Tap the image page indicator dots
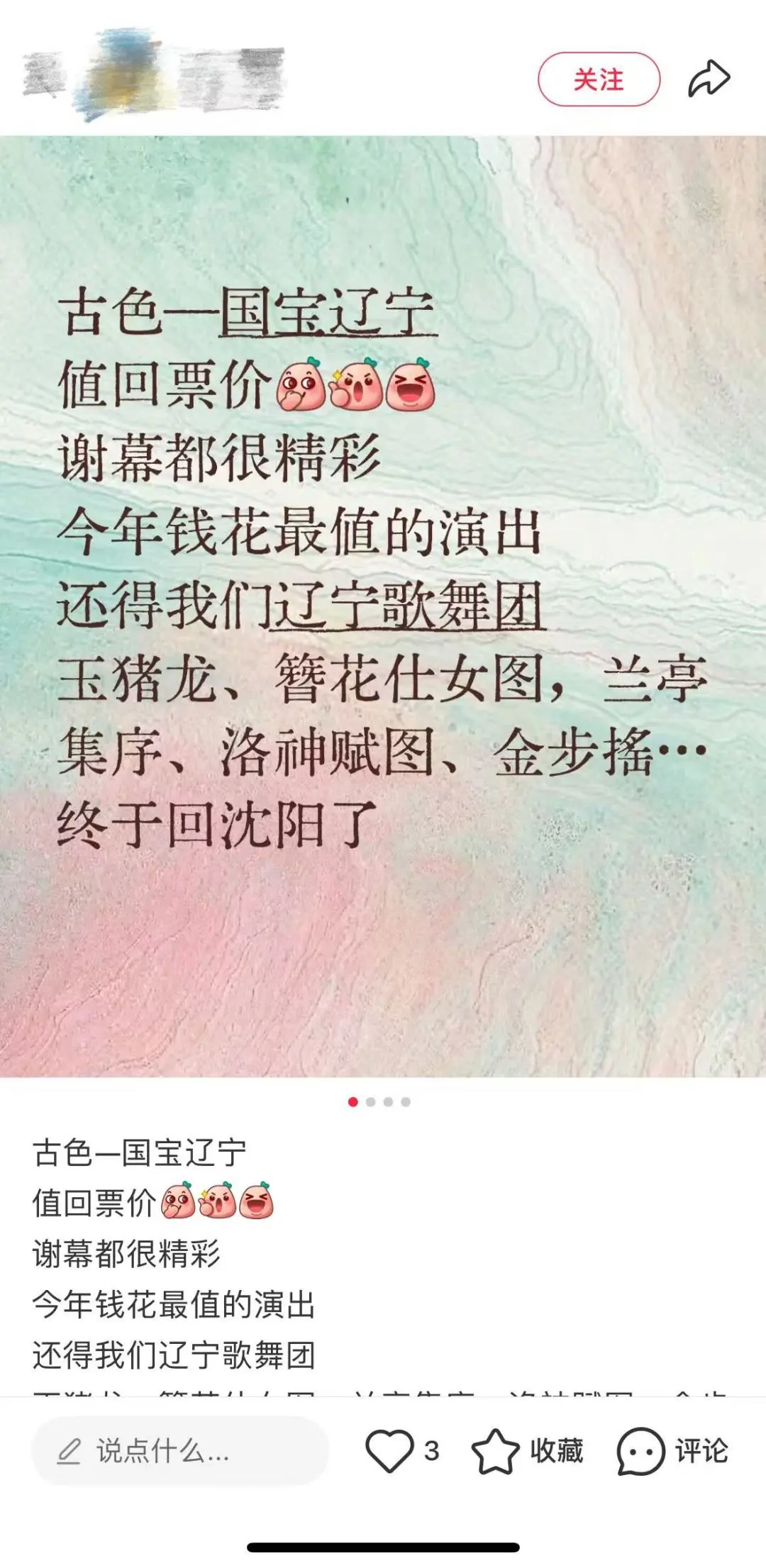Image resolution: width=766 pixels, height=1568 pixels. tap(379, 1101)
